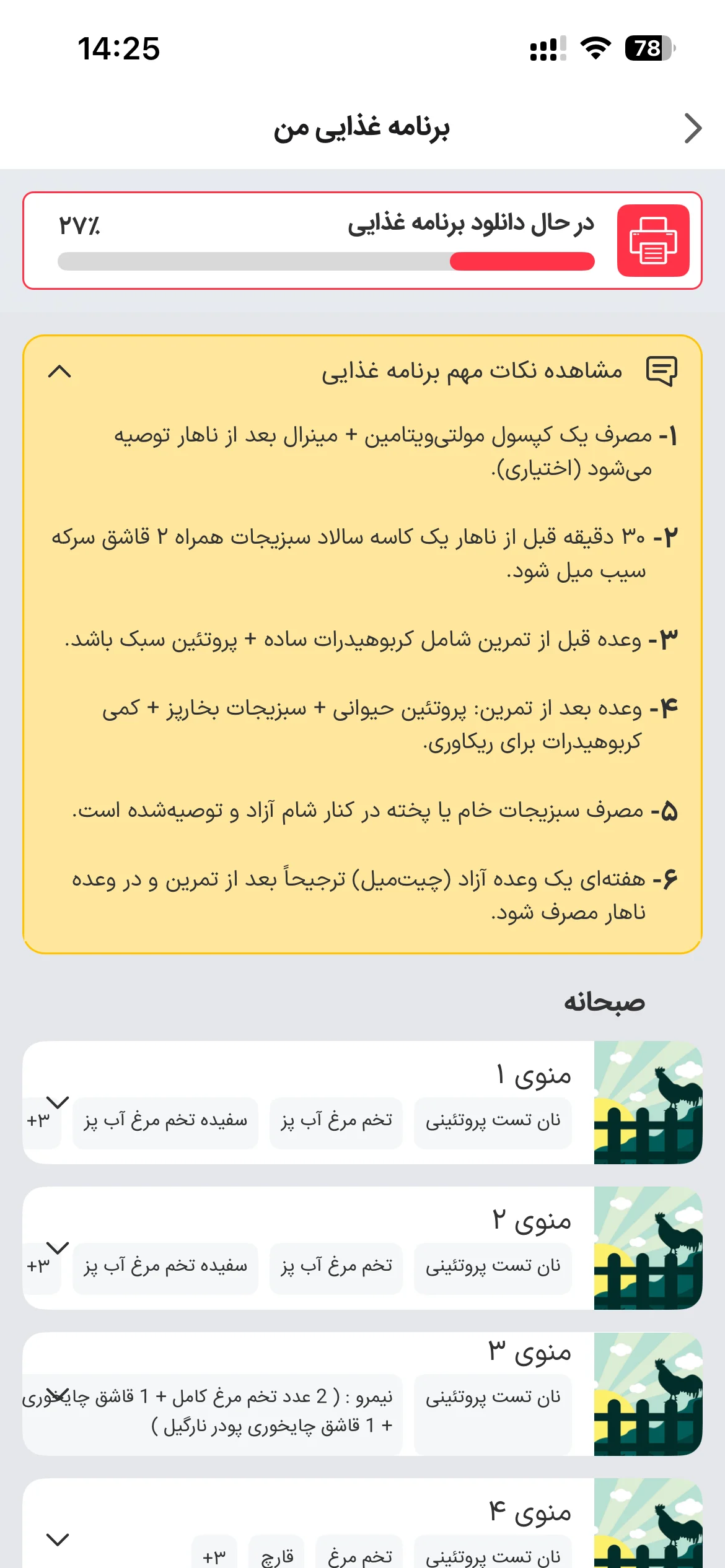The image size is (725, 1568).
Task: Show +۳ more items in منوی ۲
Action: click(38, 1268)
